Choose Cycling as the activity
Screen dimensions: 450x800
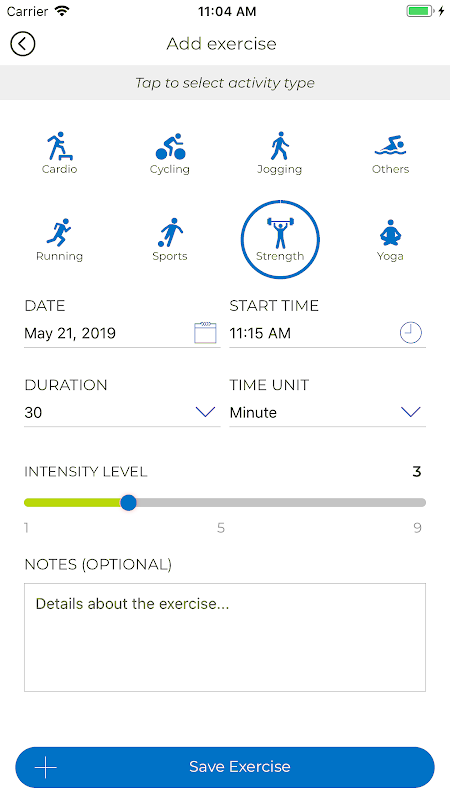[170, 153]
